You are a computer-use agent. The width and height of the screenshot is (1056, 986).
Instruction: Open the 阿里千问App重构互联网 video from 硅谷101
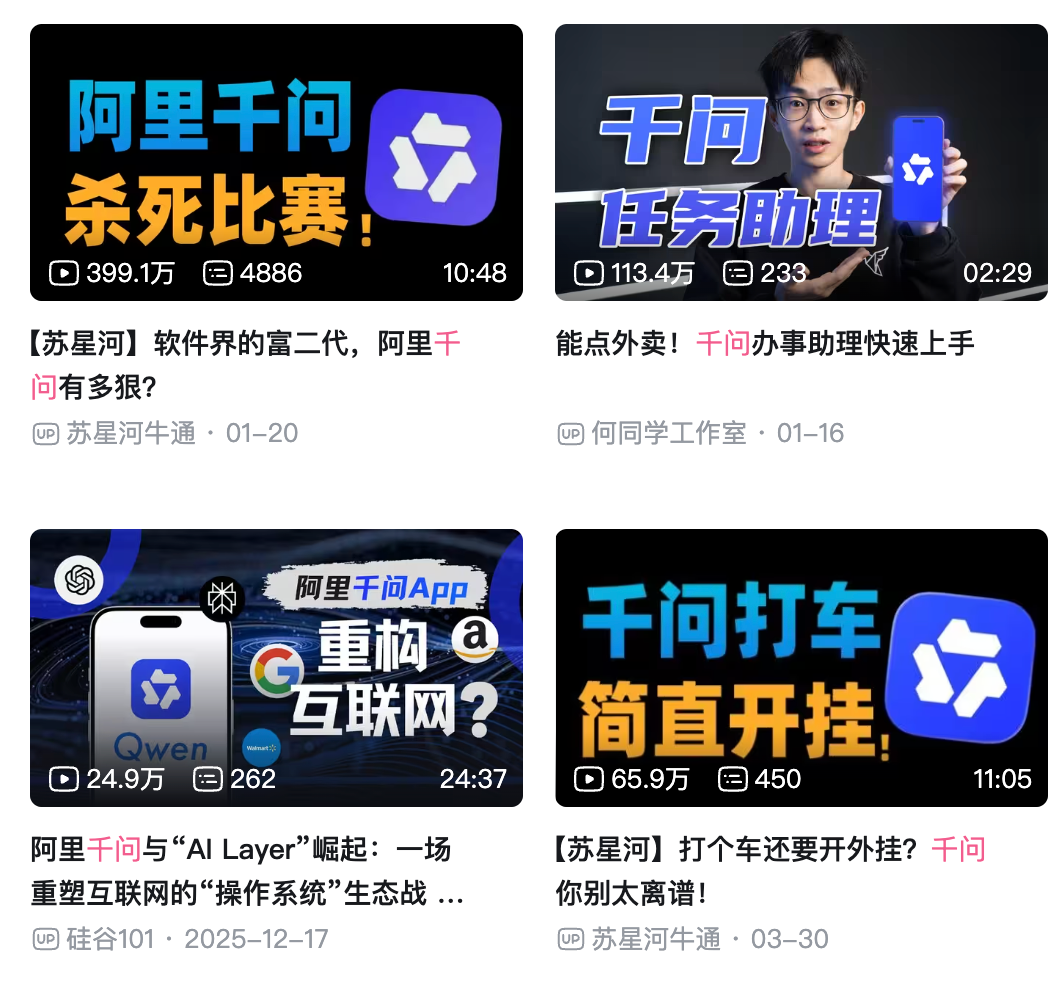click(276, 667)
